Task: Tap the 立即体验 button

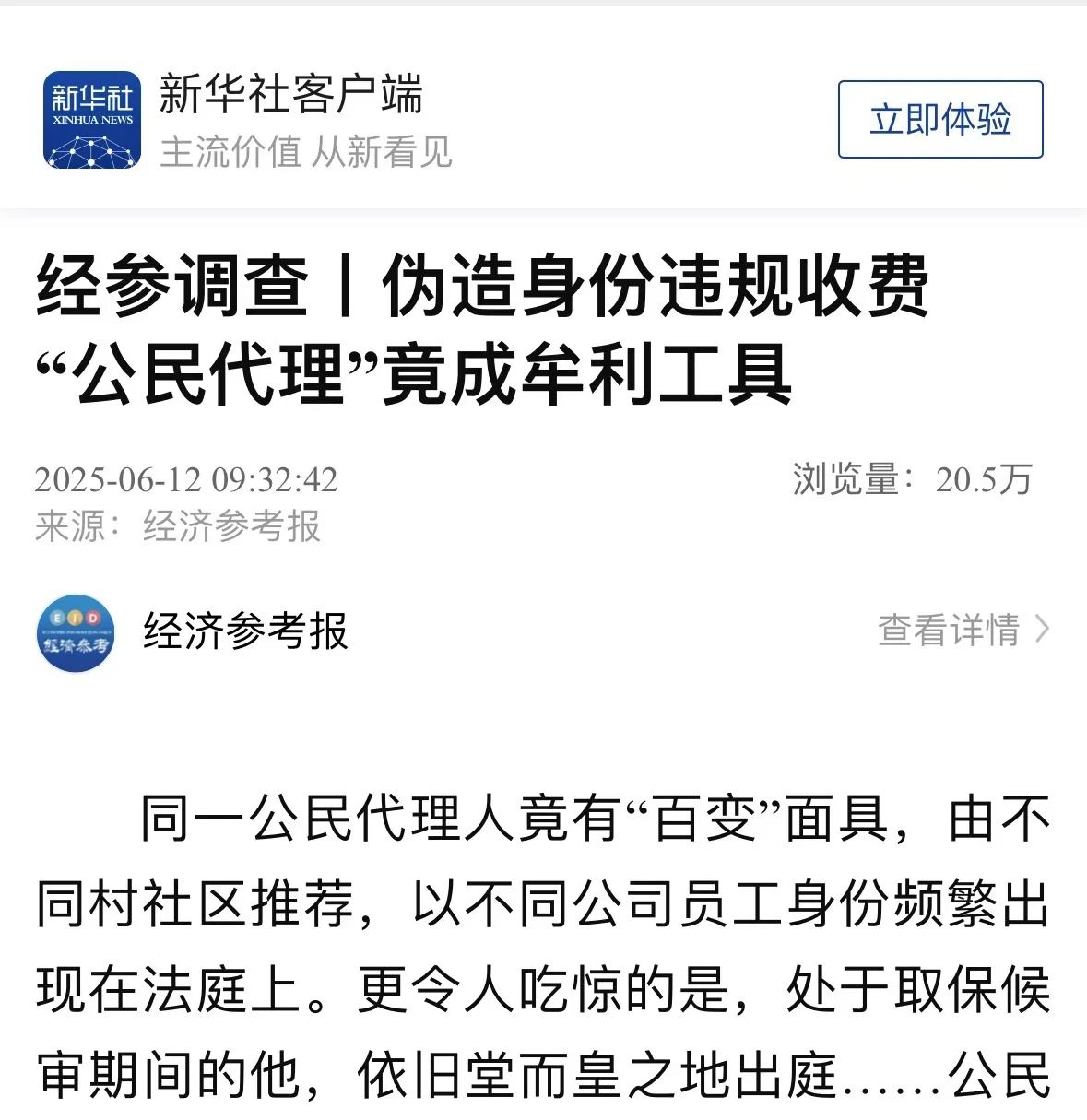Action: tap(939, 120)
